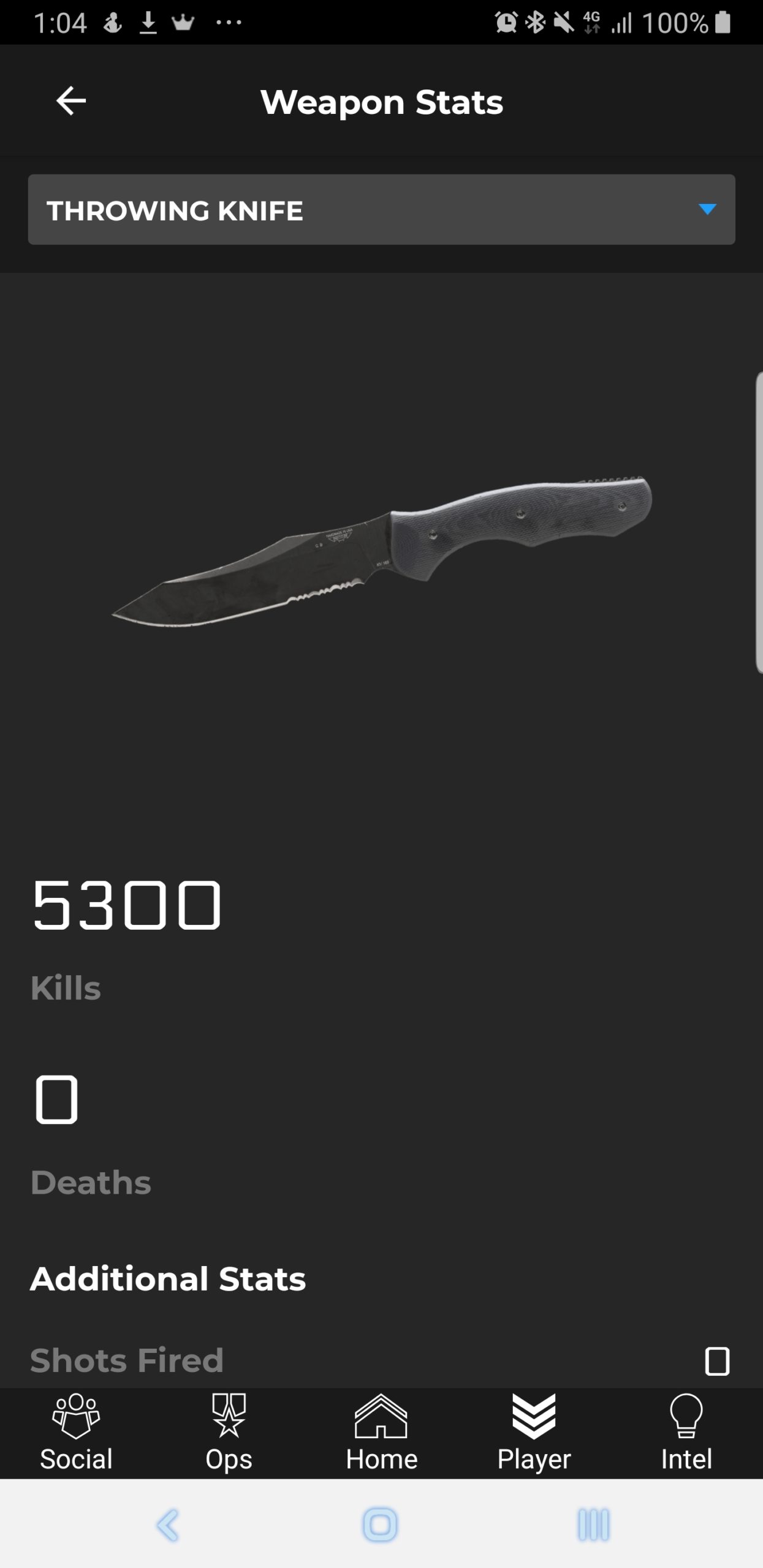763x1568 pixels.
Task: Open the Ops tab
Action: click(x=229, y=1433)
